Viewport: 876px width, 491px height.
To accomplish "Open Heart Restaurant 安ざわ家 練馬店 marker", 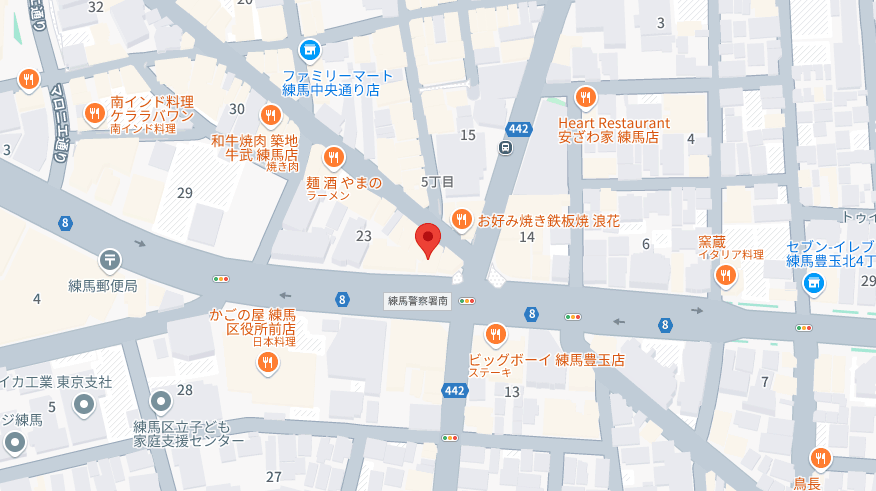I will click(x=586, y=97).
